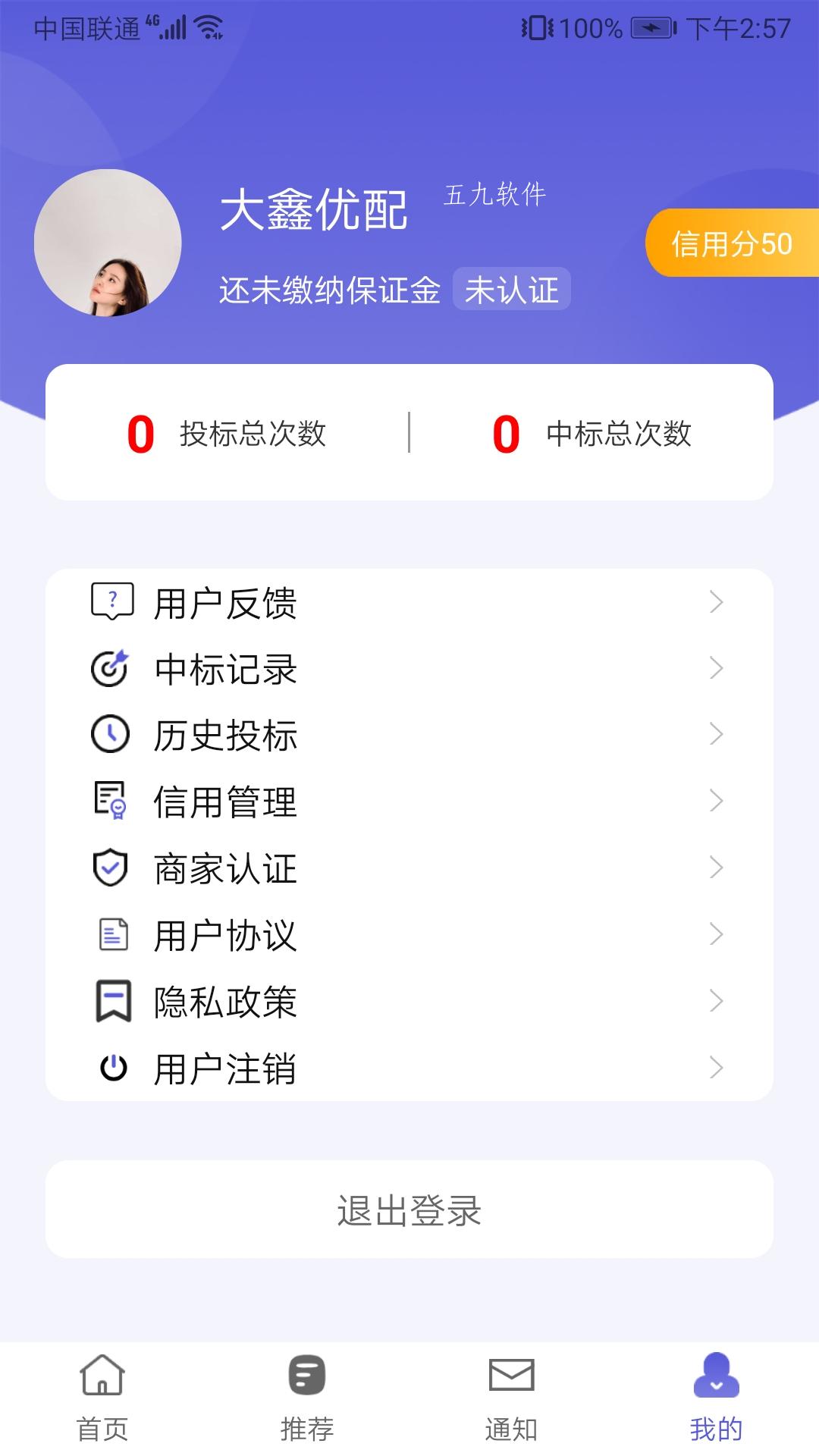Open the 通知 notifications tab
Image resolution: width=819 pixels, height=1456 pixels.
pos(512,1398)
